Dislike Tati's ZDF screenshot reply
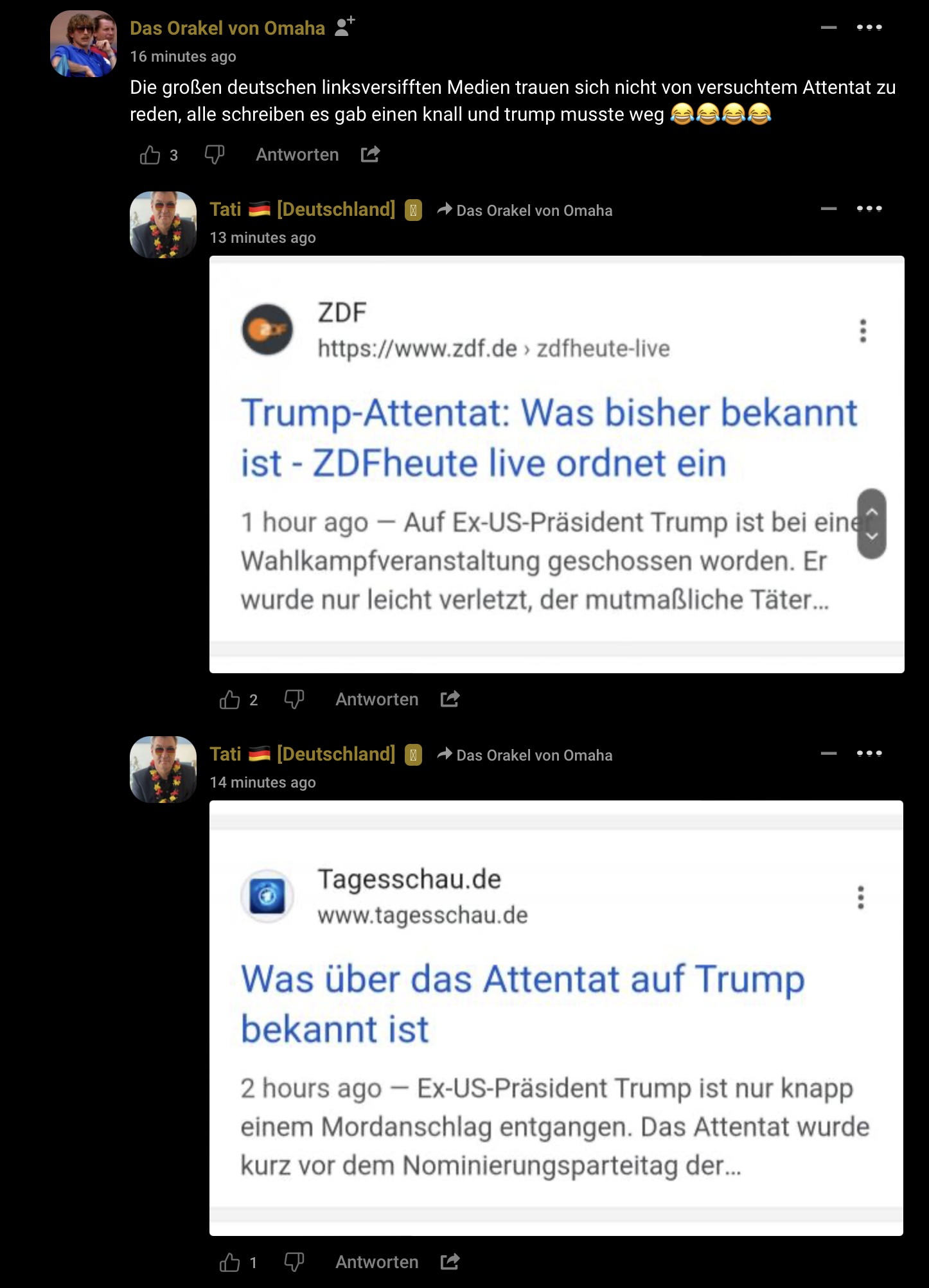 pos(294,700)
